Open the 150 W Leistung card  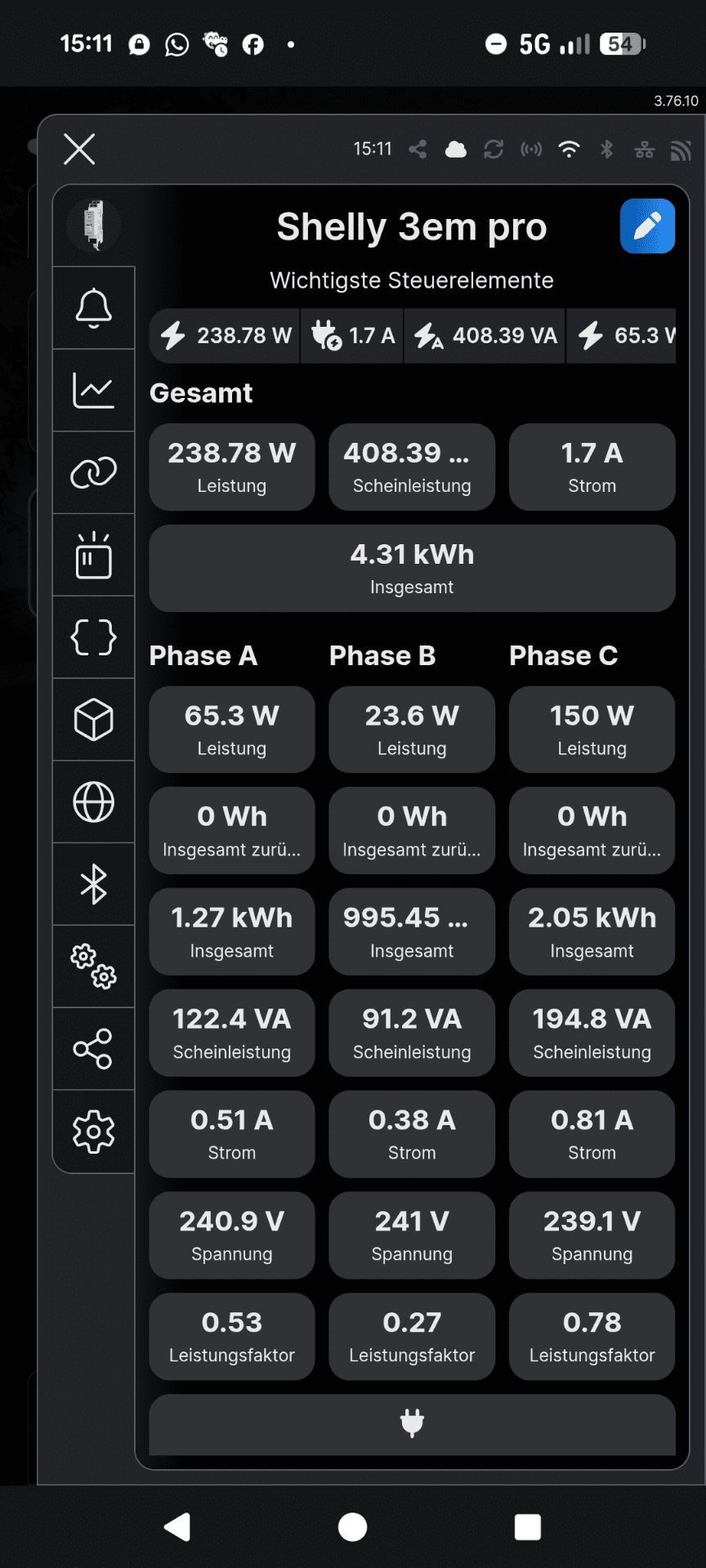click(592, 729)
